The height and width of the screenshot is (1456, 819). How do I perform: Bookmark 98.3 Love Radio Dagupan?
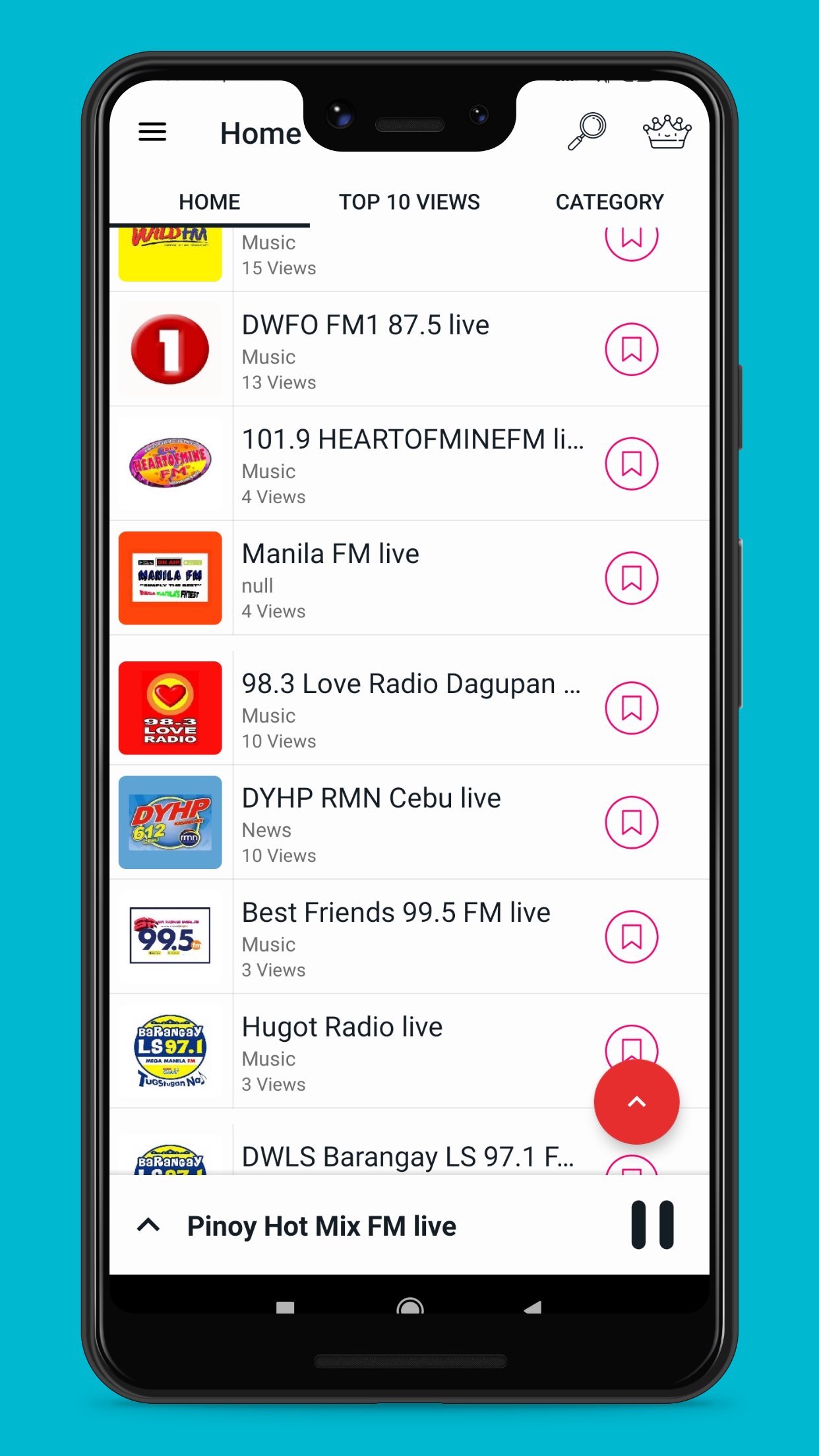point(631,708)
